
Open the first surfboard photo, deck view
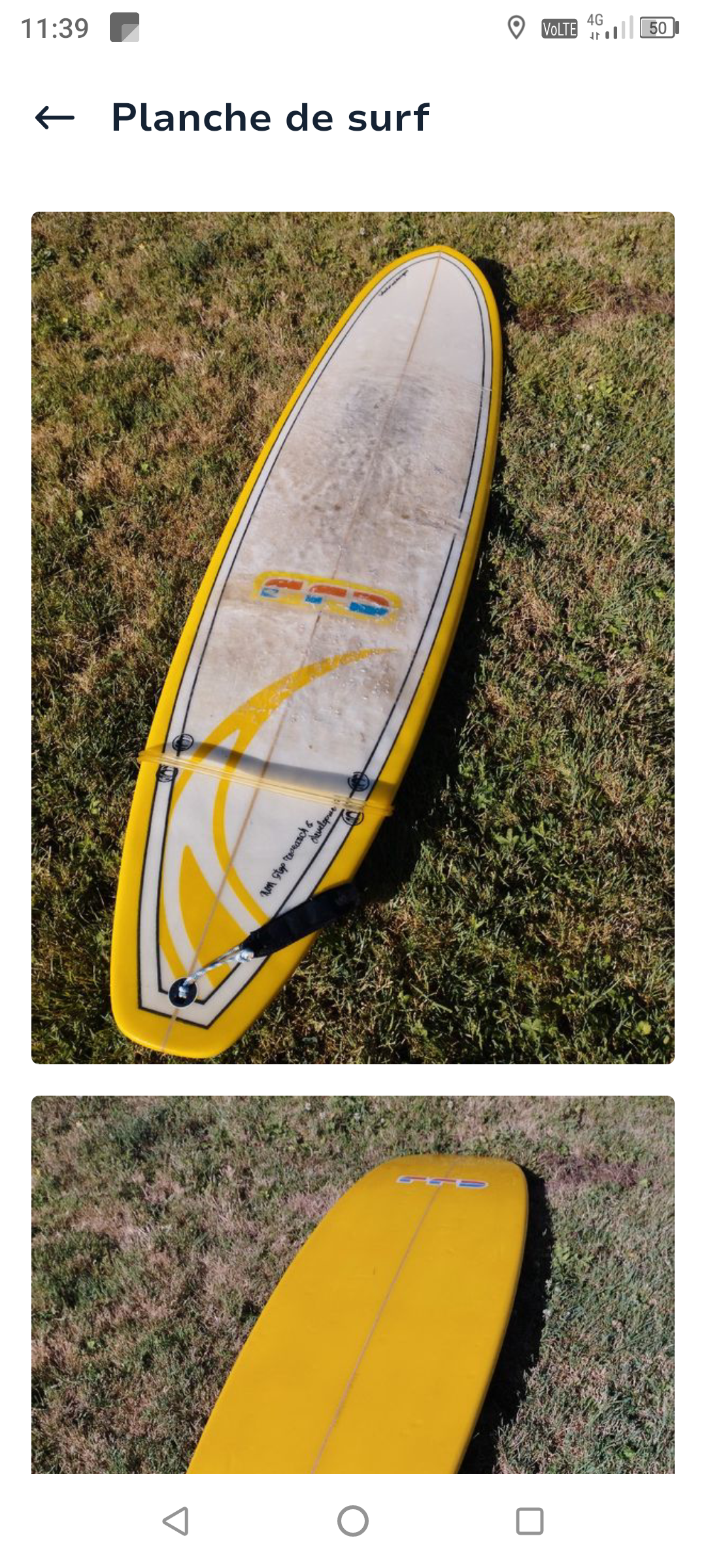coord(353,638)
